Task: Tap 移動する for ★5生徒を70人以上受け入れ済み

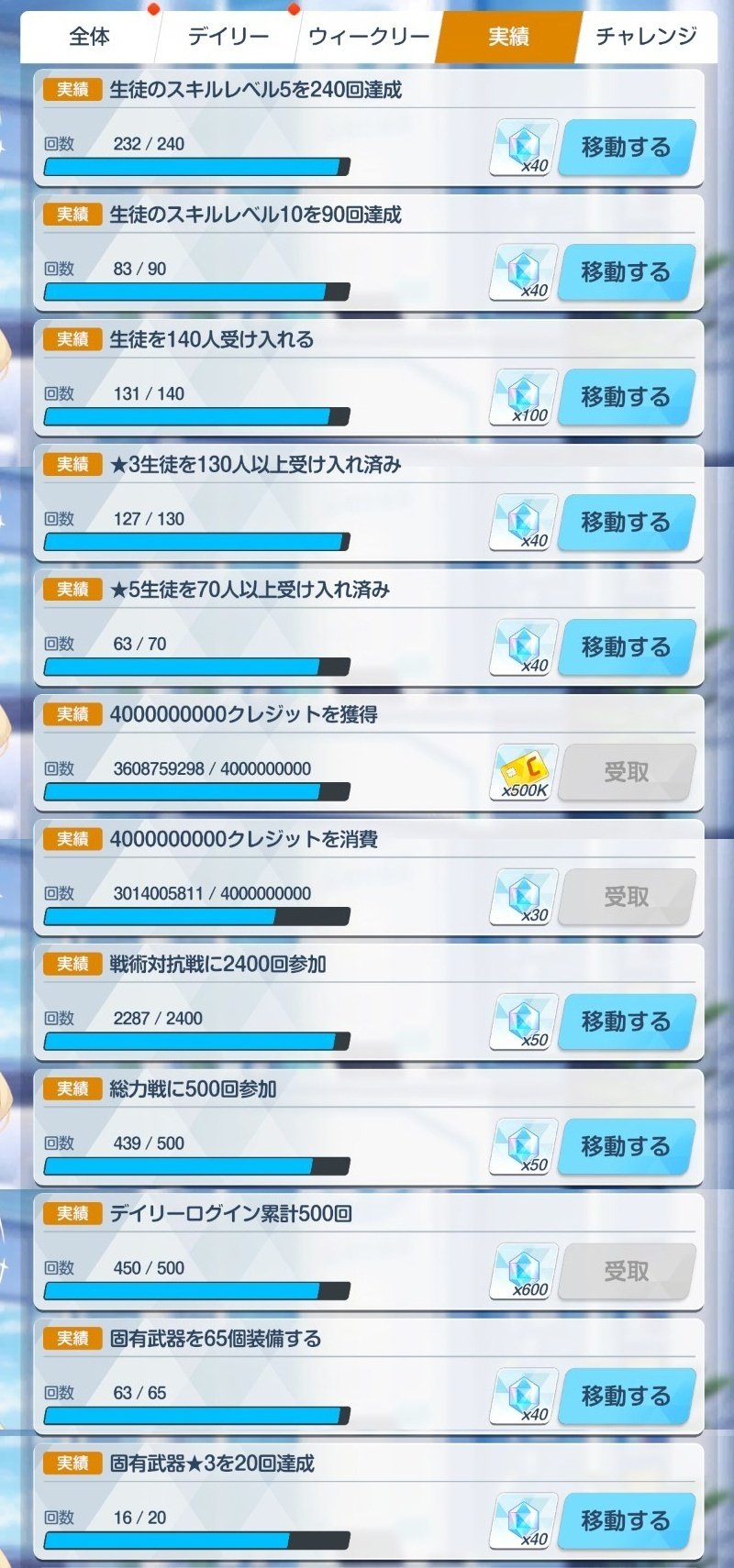Action: pos(626,647)
